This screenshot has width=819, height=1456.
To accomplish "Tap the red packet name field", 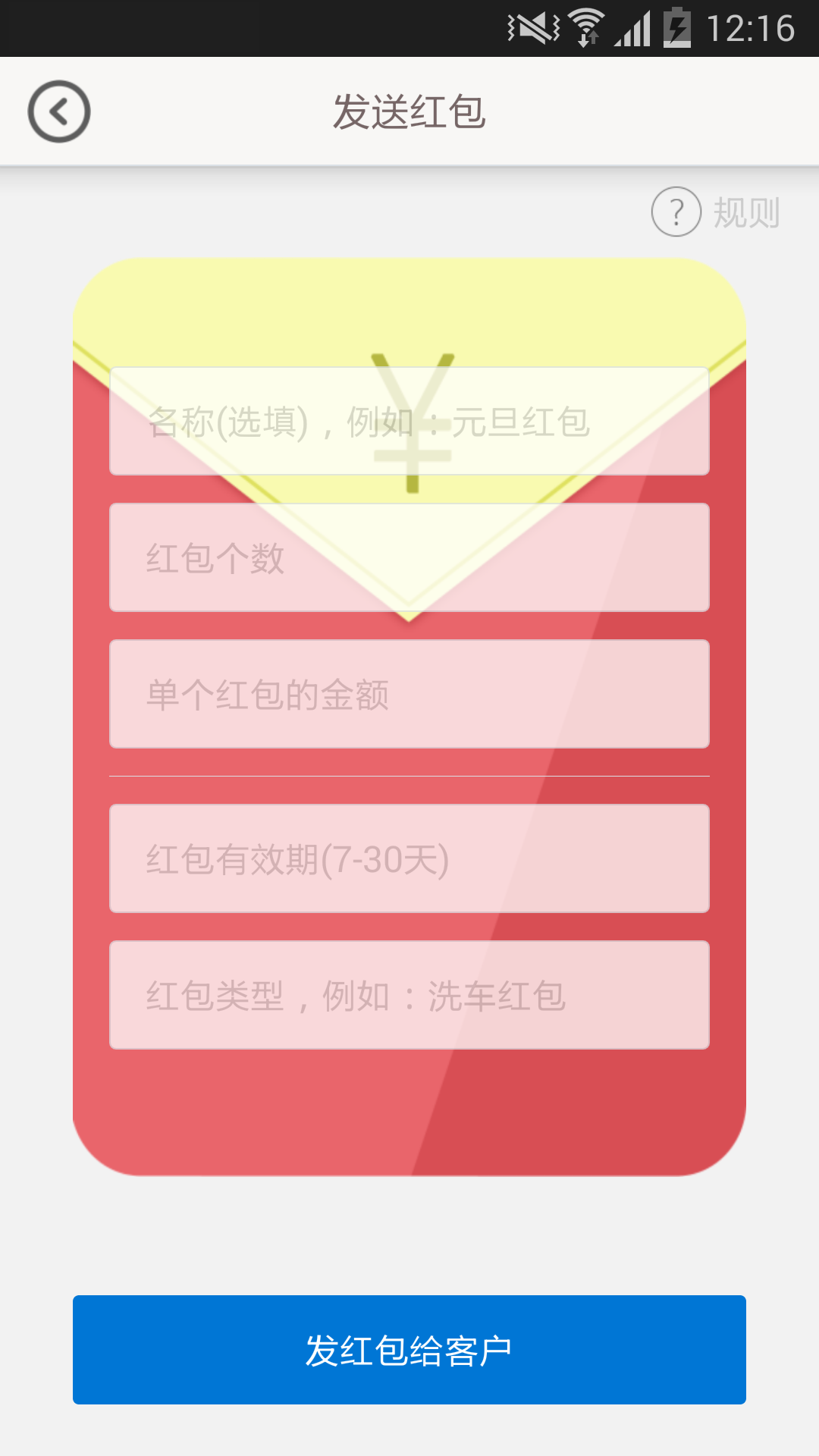I will click(x=409, y=421).
